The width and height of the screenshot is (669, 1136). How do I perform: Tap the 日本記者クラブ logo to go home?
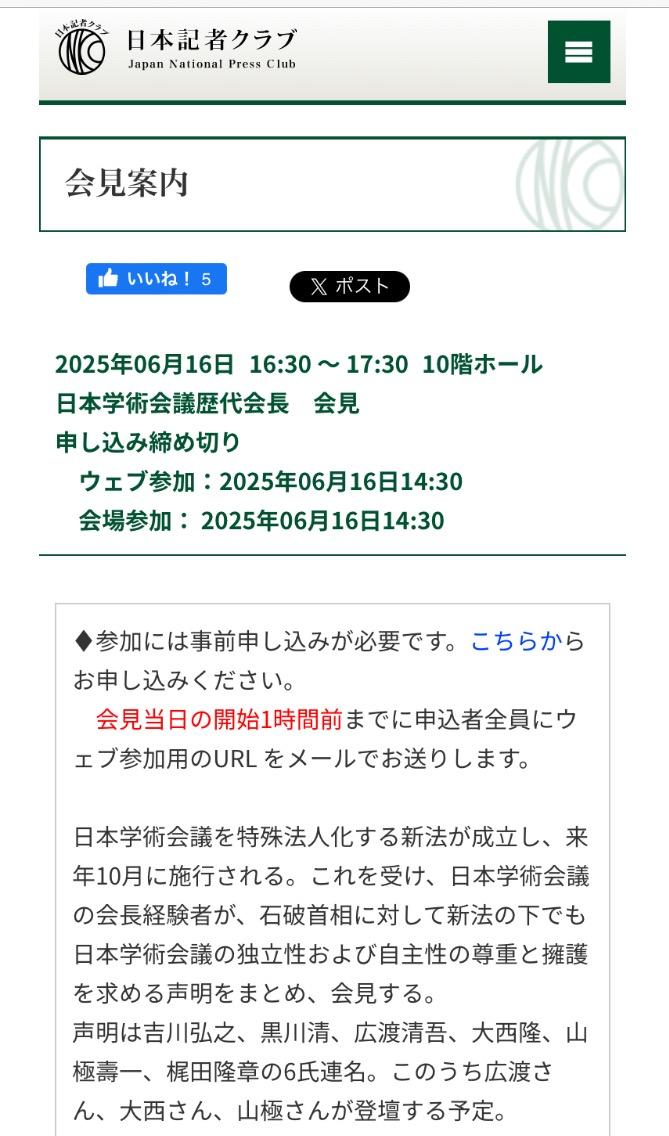pyautogui.click(x=176, y=49)
